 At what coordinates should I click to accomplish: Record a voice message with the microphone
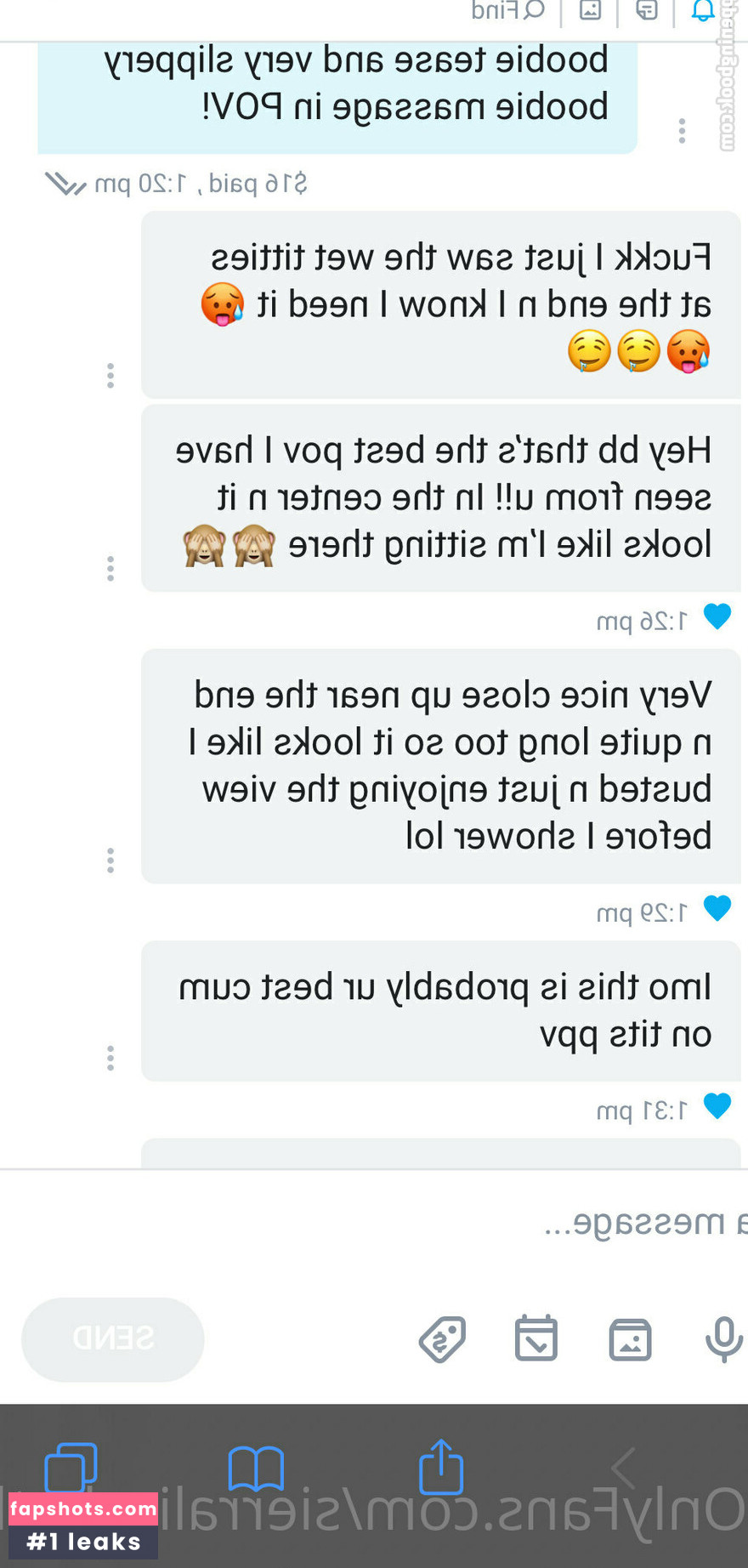[723, 1339]
